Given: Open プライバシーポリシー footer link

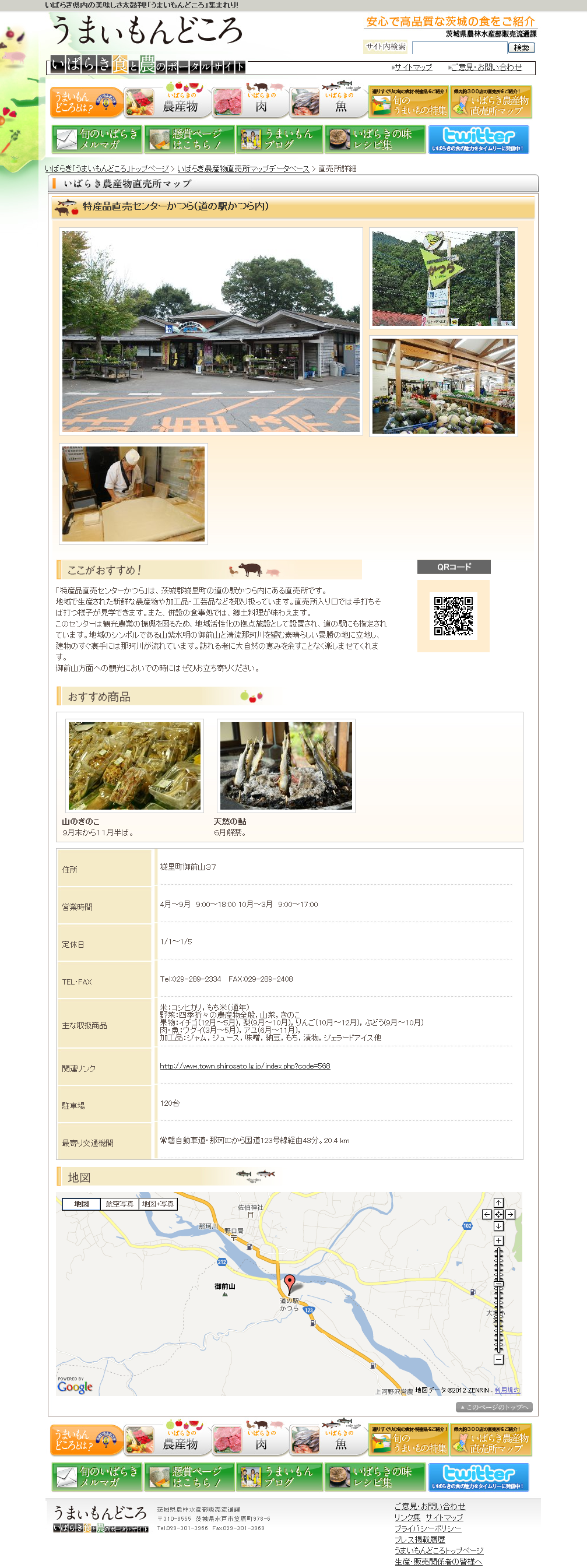Looking at the screenshot, I should pyautogui.click(x=427, y=1528).
